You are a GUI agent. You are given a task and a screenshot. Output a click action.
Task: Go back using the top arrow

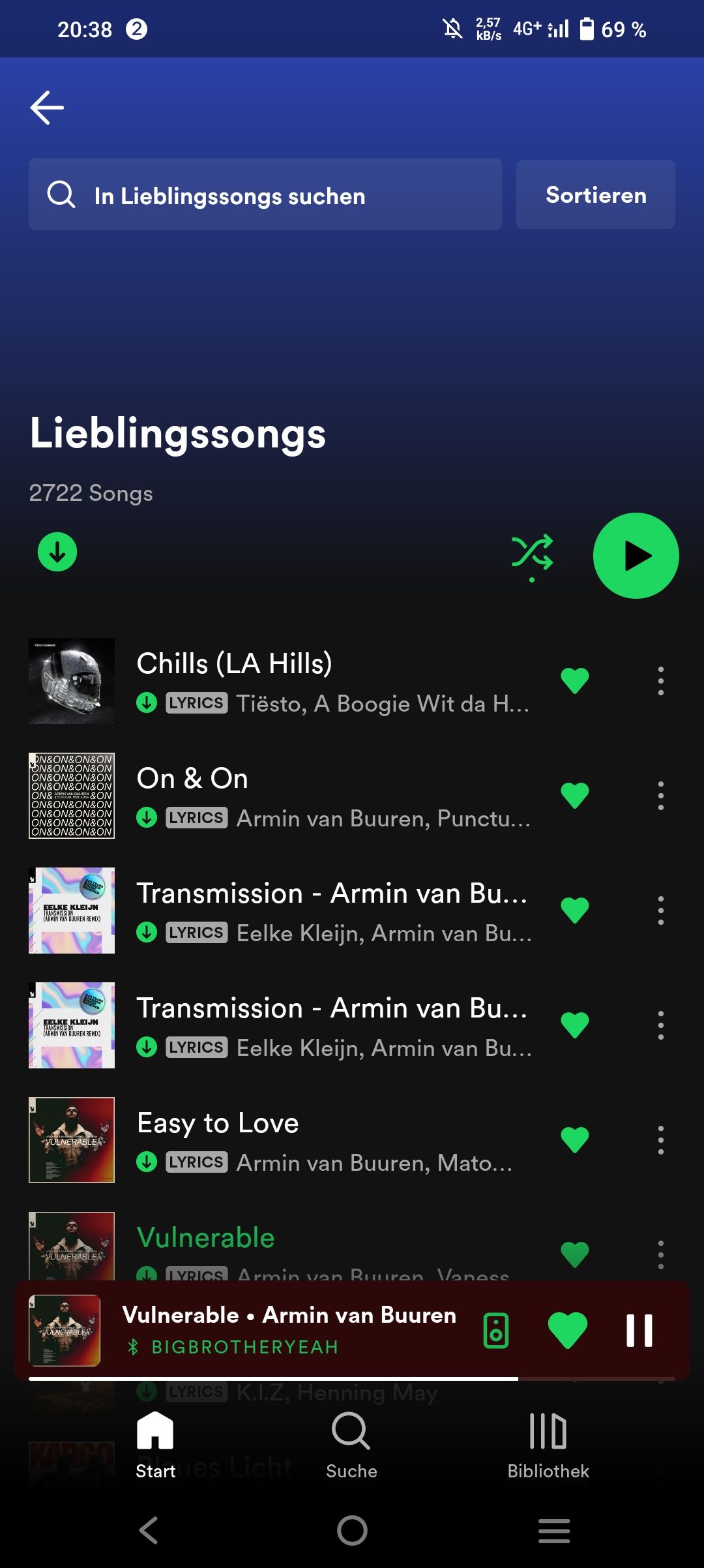47,108
